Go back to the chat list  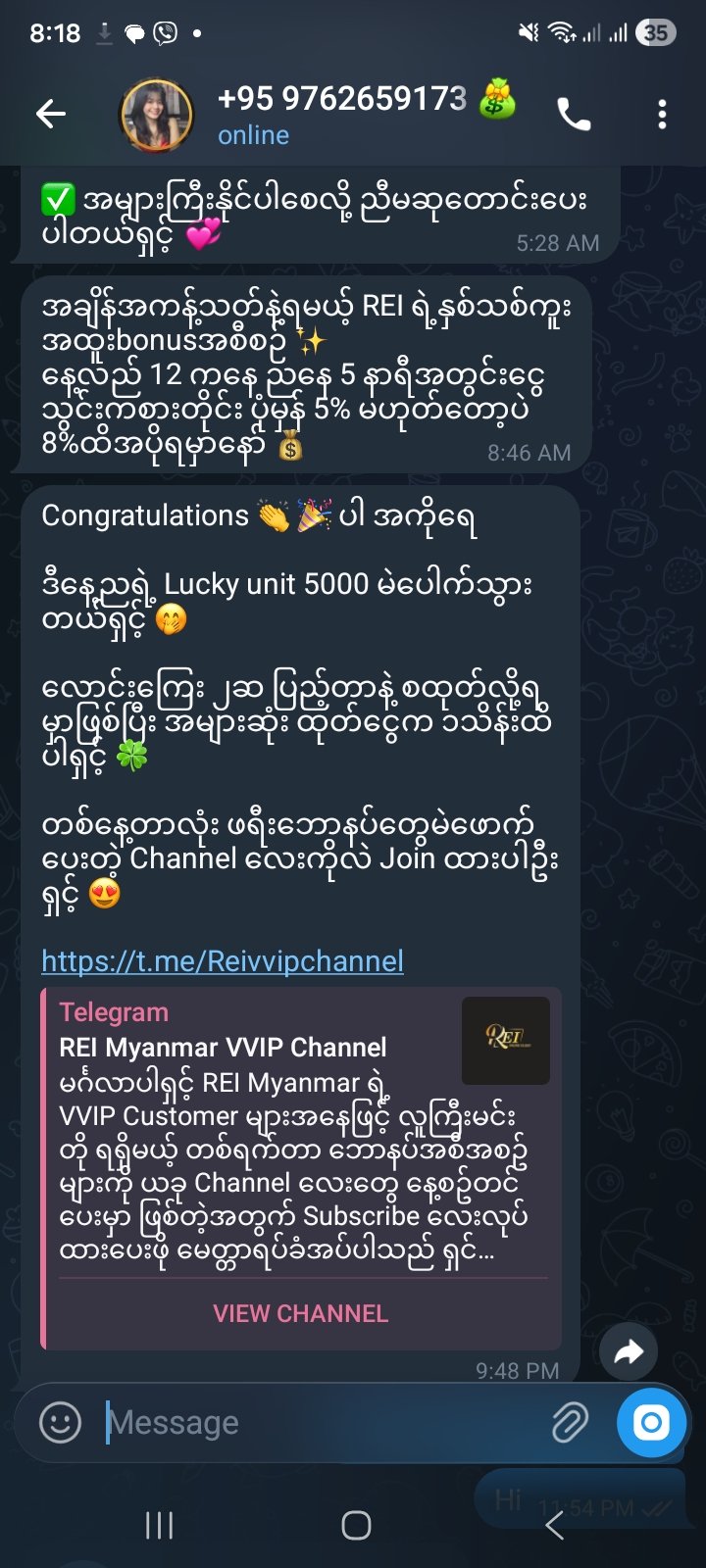tap(51, 115)
